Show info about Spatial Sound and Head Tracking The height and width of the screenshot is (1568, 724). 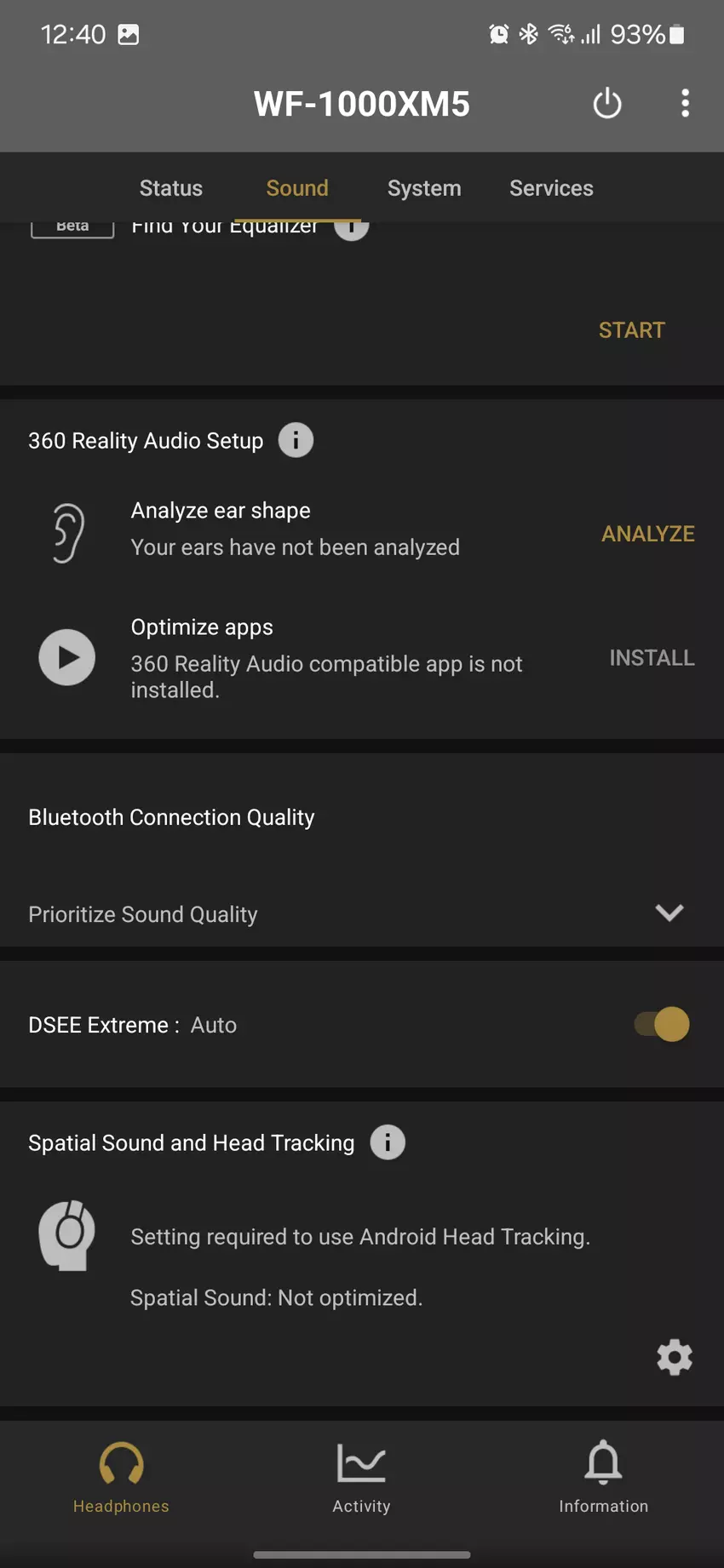(388, 1142)
